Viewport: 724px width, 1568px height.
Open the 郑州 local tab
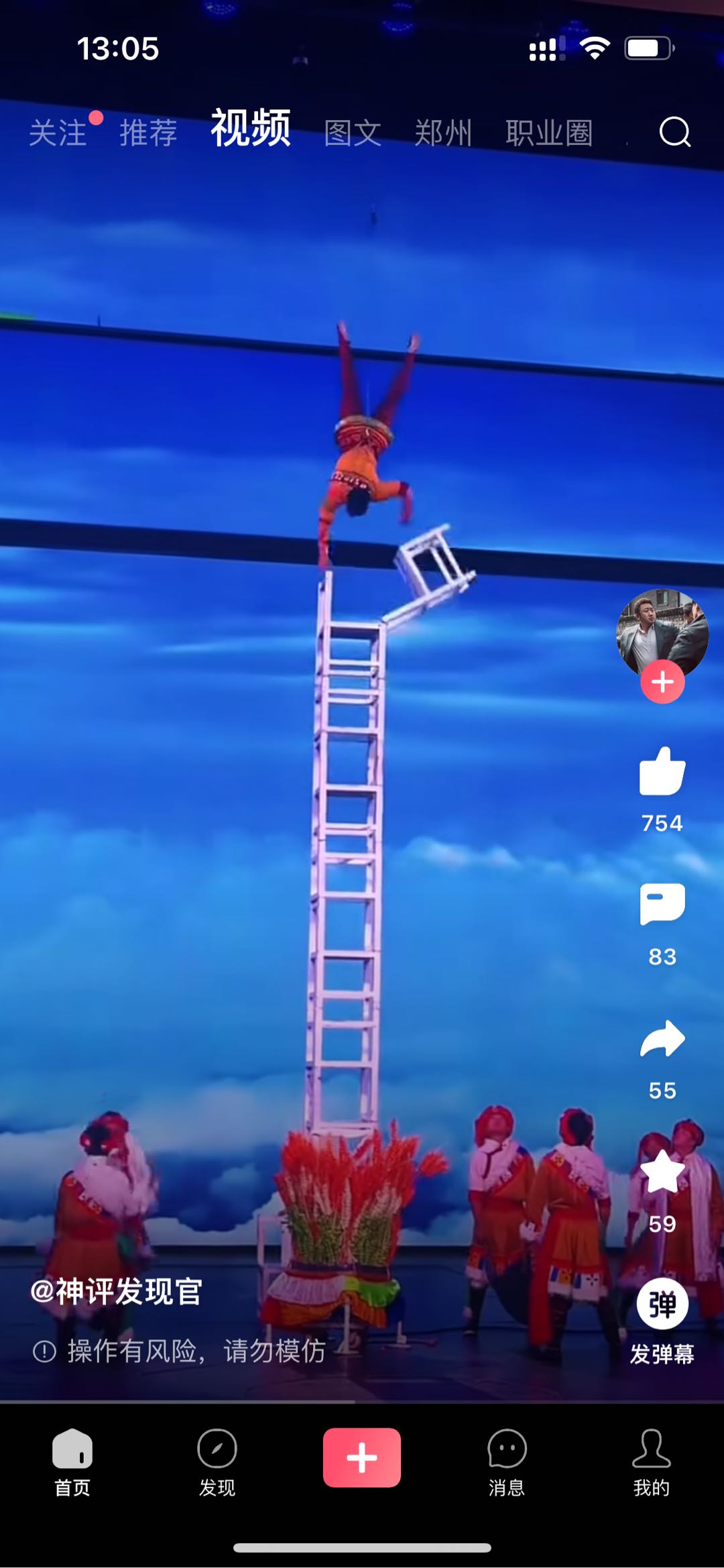point(443,133)
